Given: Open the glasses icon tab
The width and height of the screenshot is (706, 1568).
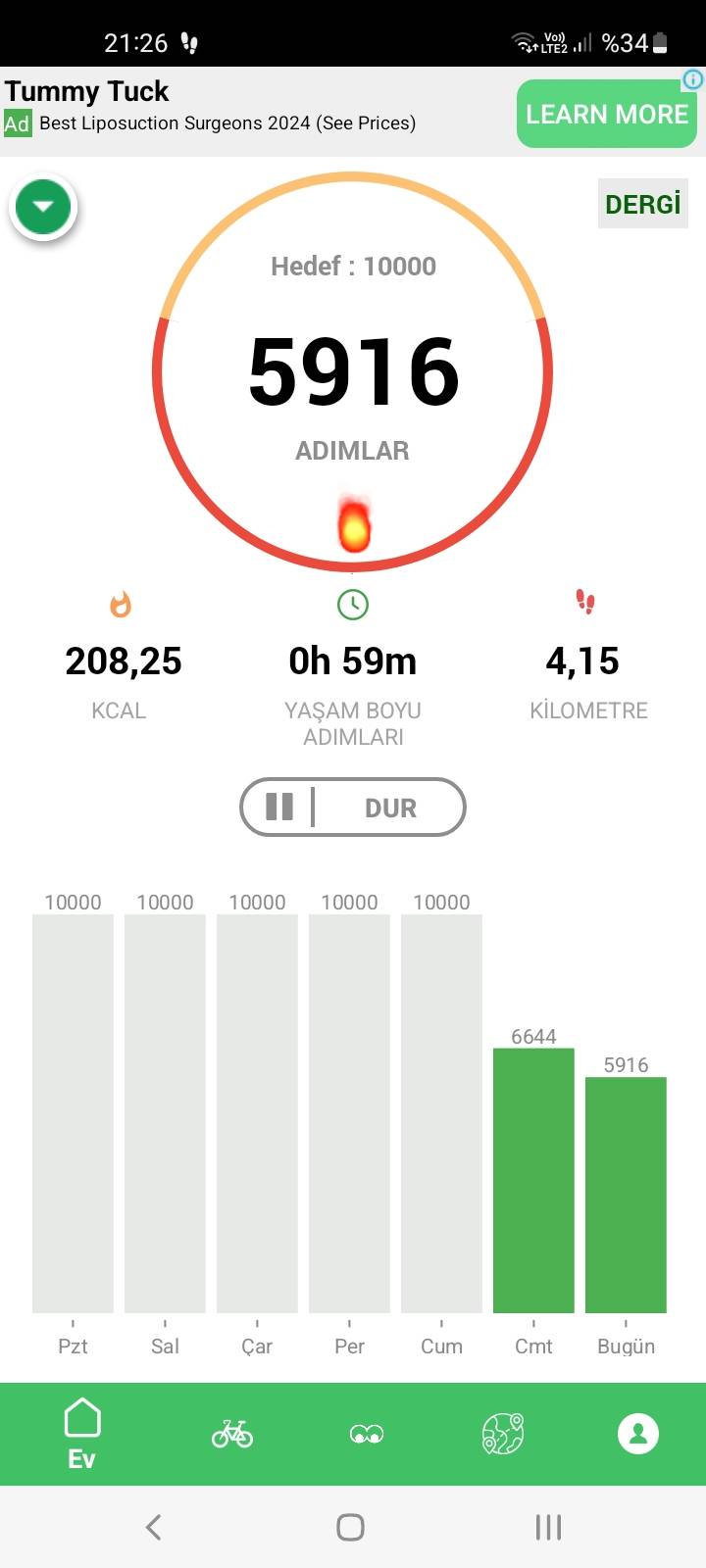Looking at the screenshot, I should click(367, 1435).
